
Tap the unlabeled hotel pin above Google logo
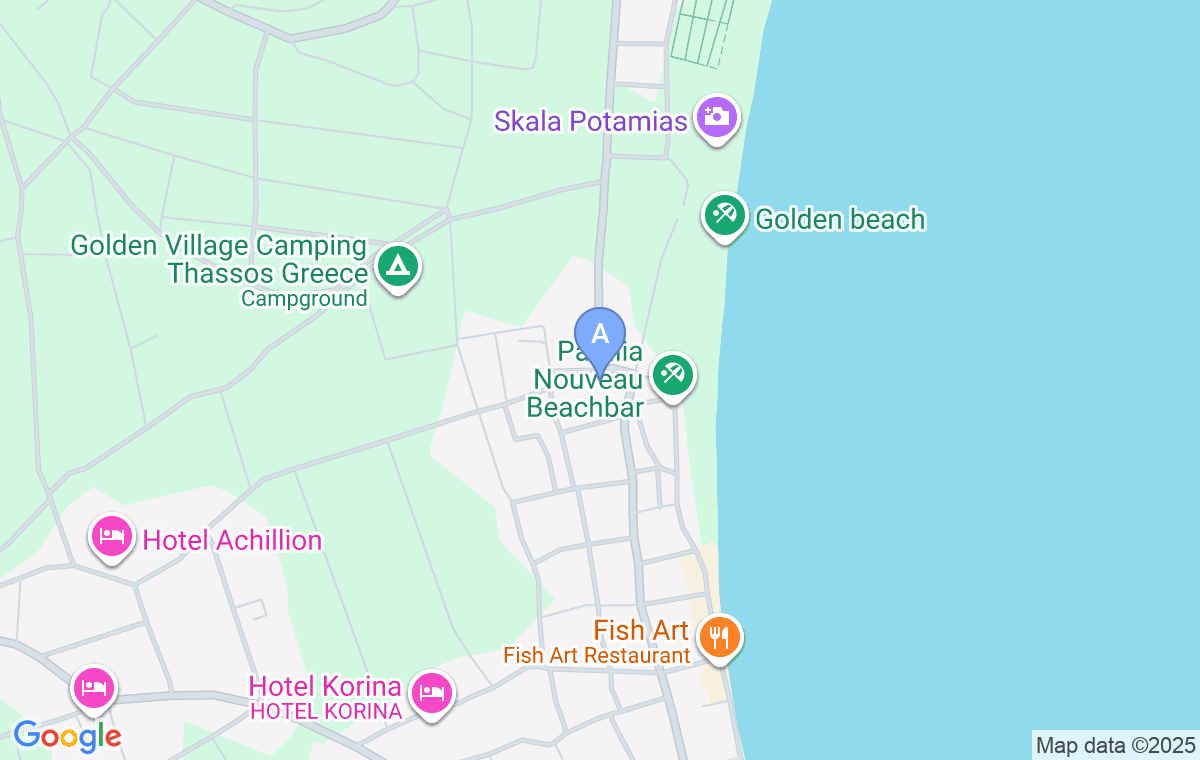click(94, 688)
